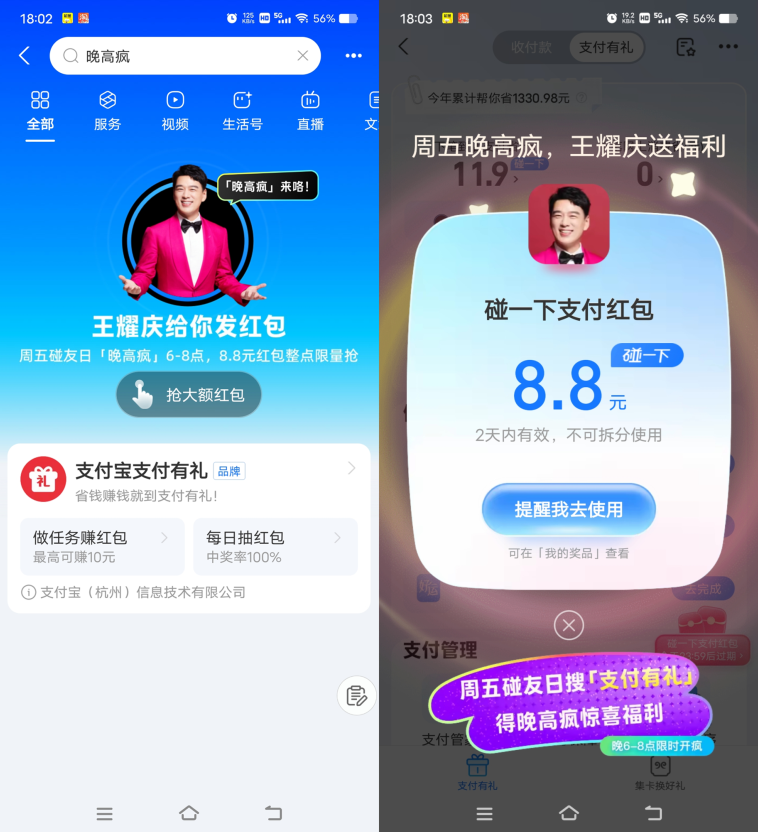Select the 收付款 tab at the top

[531, 47]
